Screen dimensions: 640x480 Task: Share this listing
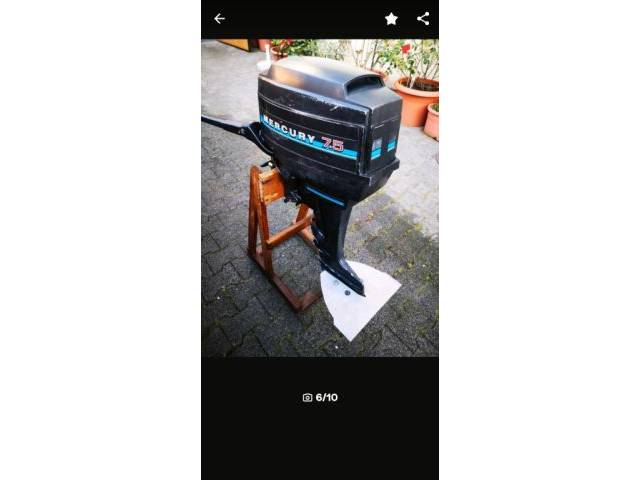[423, 19]
